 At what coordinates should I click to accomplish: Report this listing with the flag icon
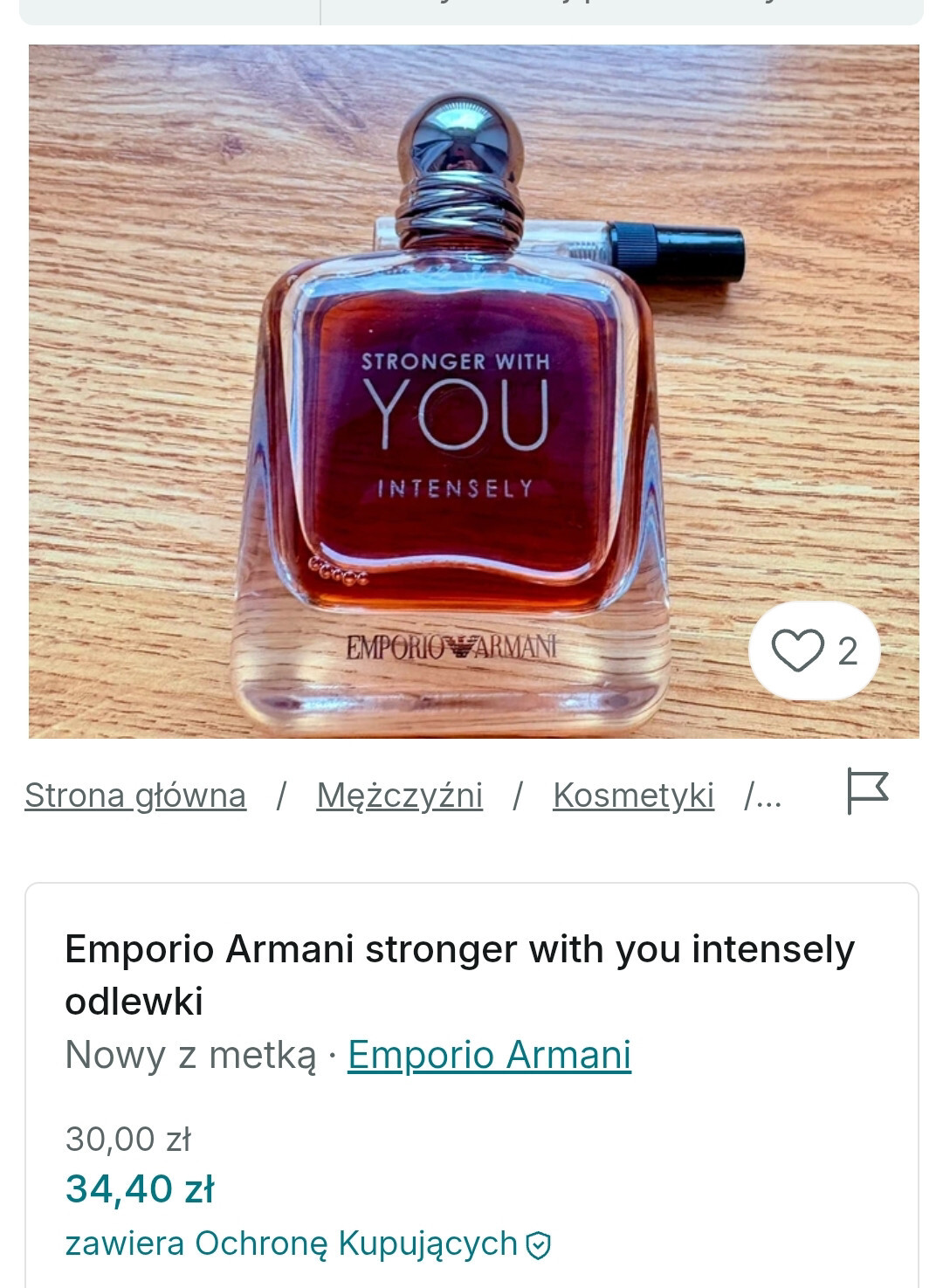tap(867, 791)
